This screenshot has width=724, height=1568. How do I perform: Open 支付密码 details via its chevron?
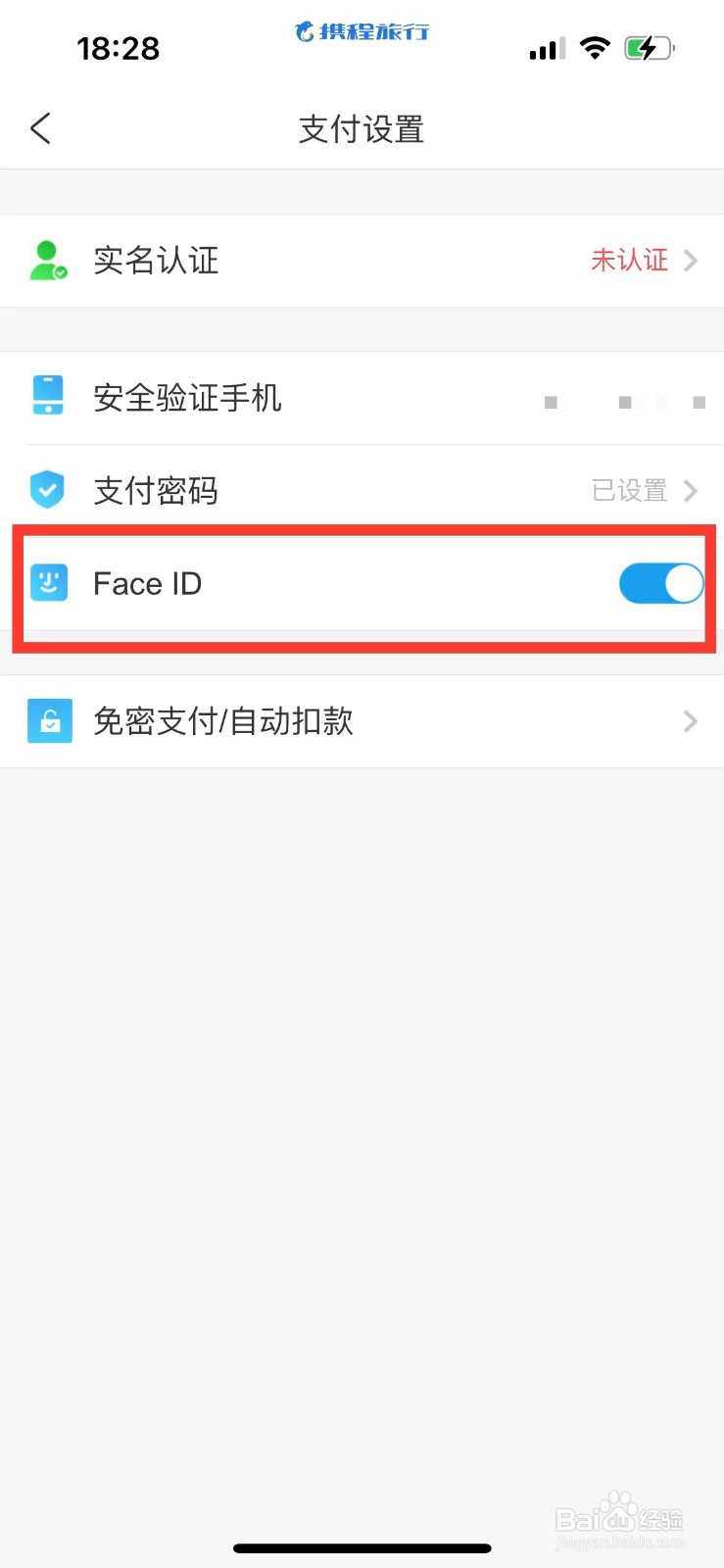[x=692, y=490]
